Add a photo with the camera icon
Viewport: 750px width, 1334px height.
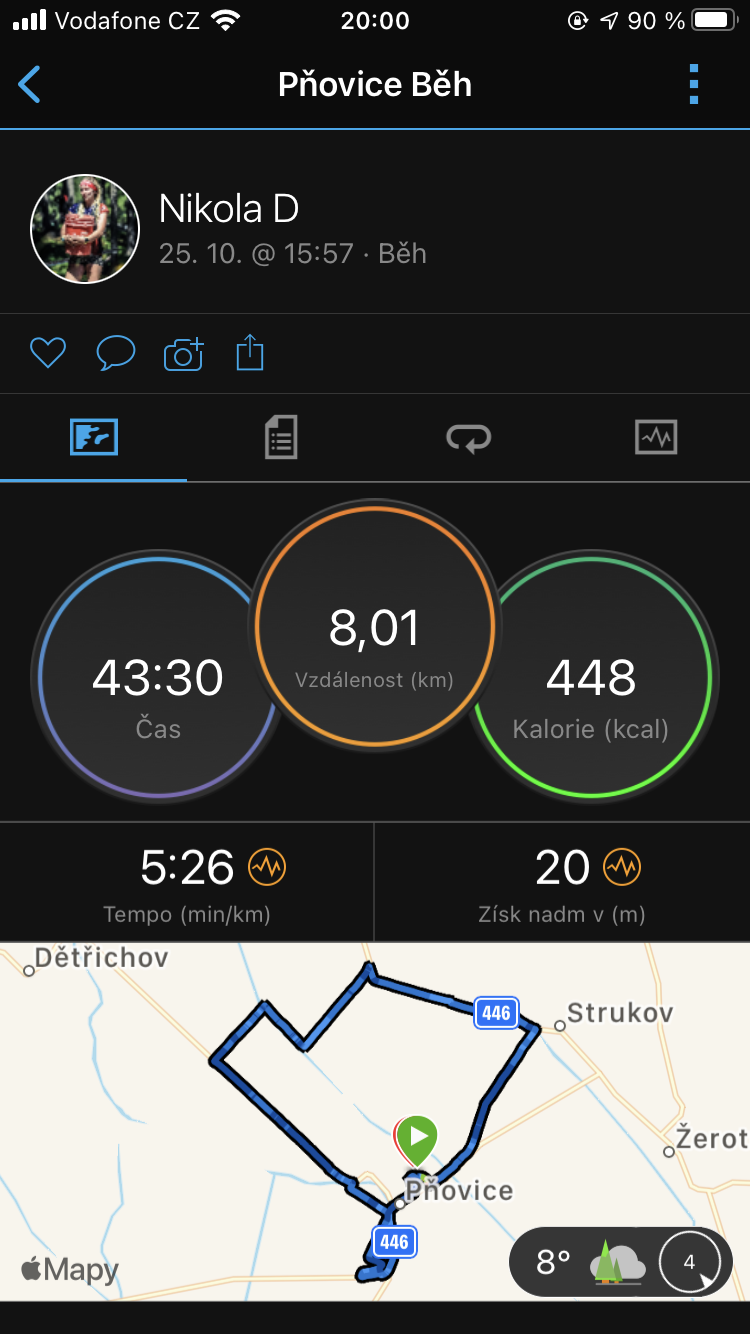183,353
